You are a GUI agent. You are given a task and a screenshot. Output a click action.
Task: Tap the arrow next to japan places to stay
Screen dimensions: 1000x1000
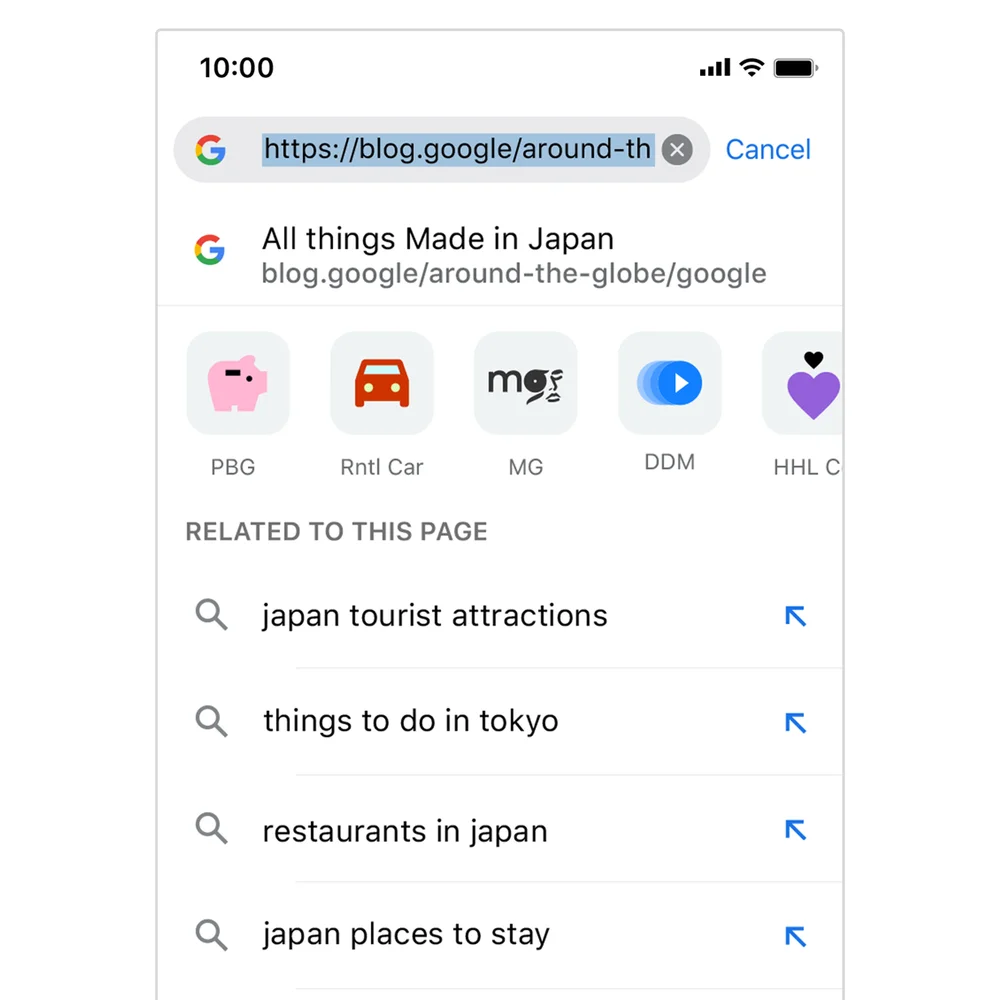pos(795,936)
